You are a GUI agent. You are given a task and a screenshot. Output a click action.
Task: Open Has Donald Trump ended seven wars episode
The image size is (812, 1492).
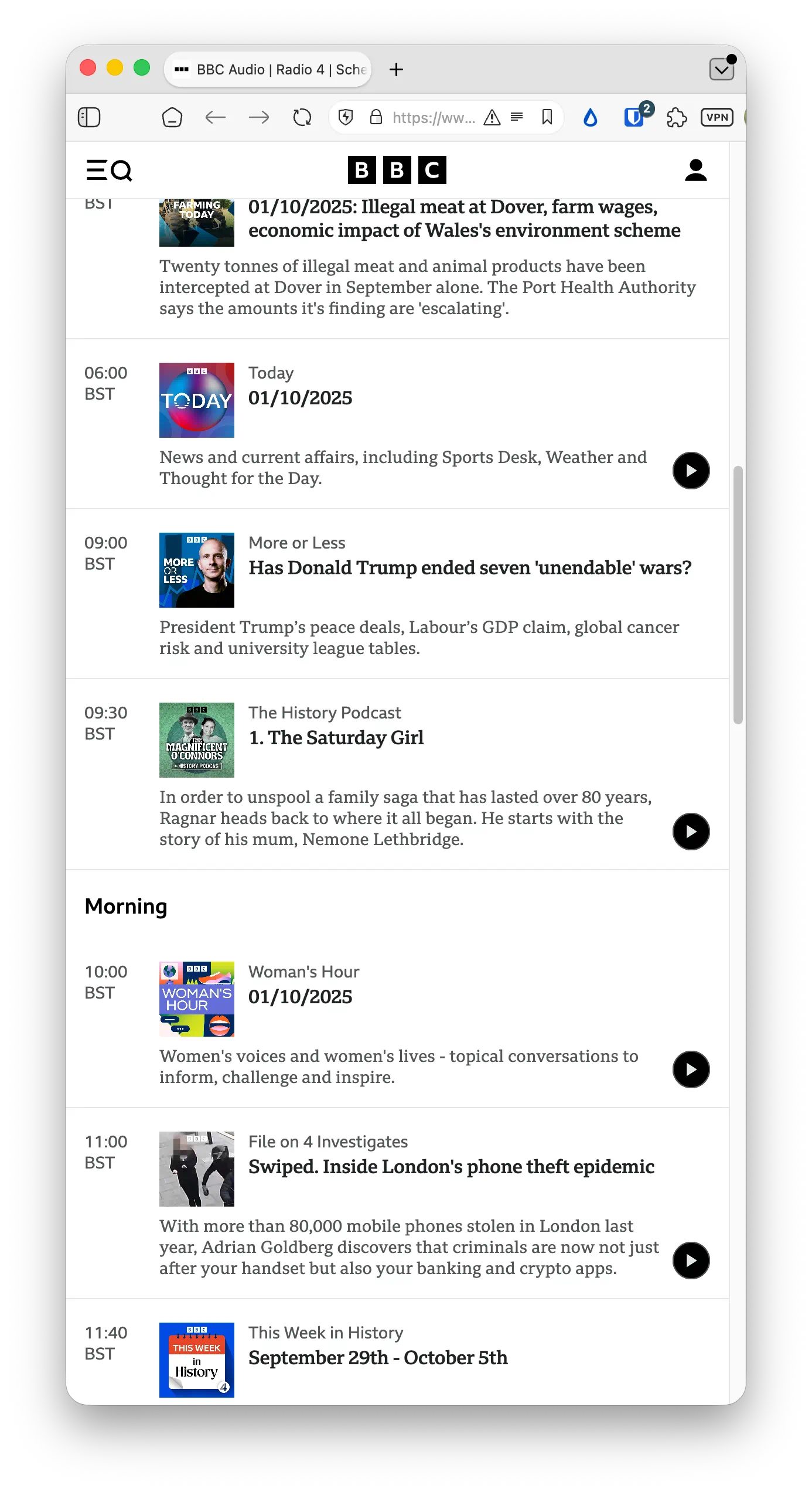[470, 568]
